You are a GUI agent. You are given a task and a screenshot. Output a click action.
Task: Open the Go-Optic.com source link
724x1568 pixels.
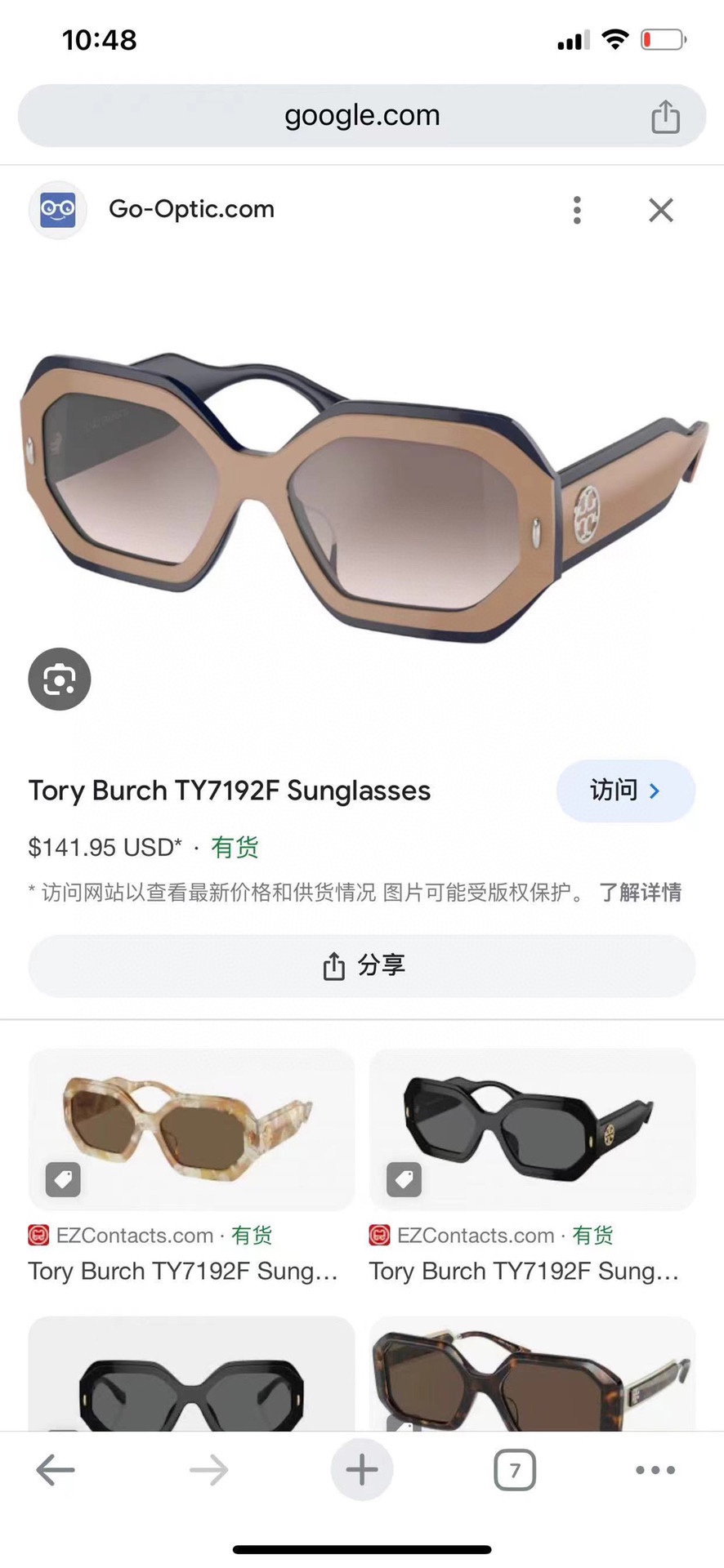(191, 209)
